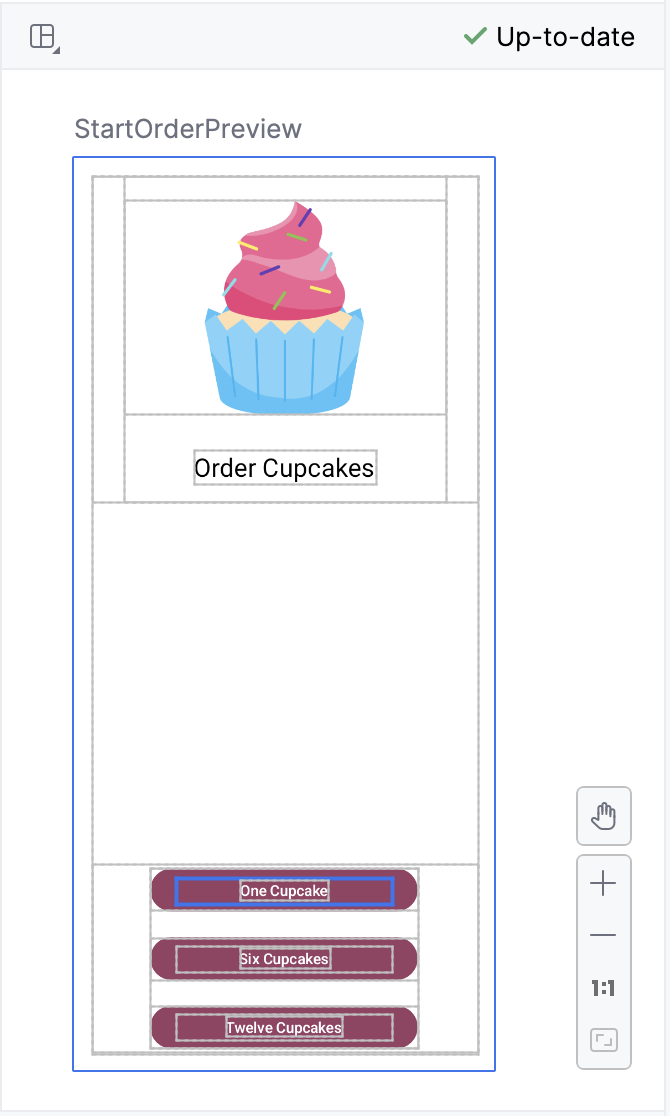Select the One Cupcake button
The width and height of the screenshot is (670, 1116).
tap(284, 891)
